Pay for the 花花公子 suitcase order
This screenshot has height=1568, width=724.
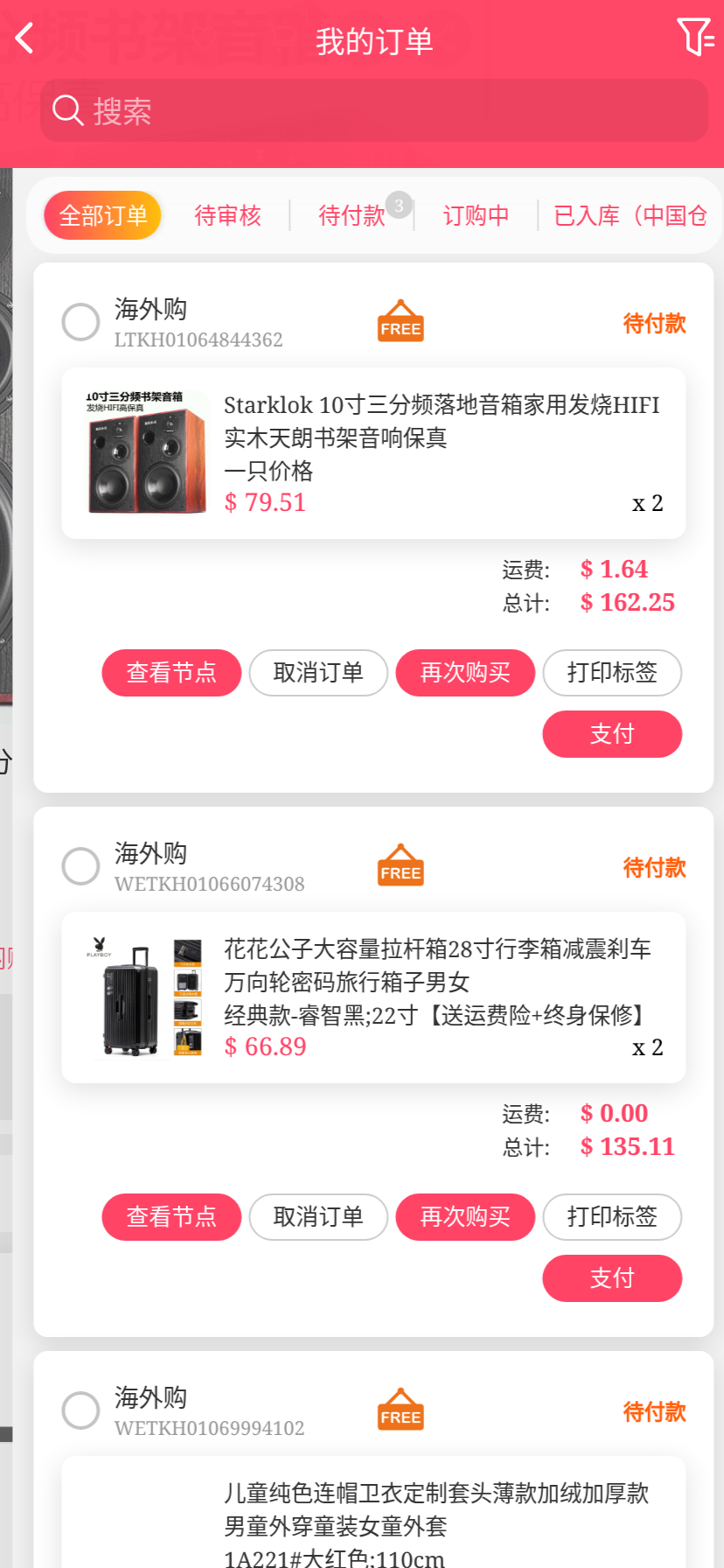pos(612,1278)
